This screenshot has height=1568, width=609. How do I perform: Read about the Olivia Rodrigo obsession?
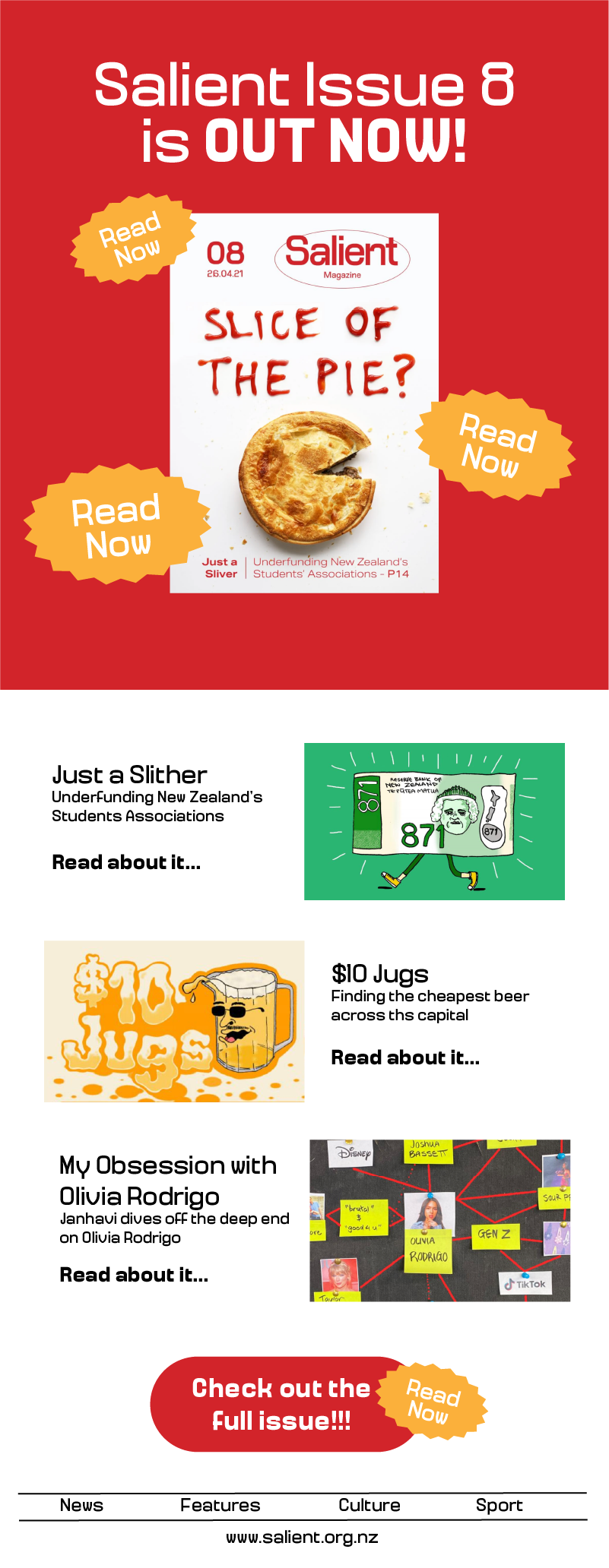point(134,1275)
